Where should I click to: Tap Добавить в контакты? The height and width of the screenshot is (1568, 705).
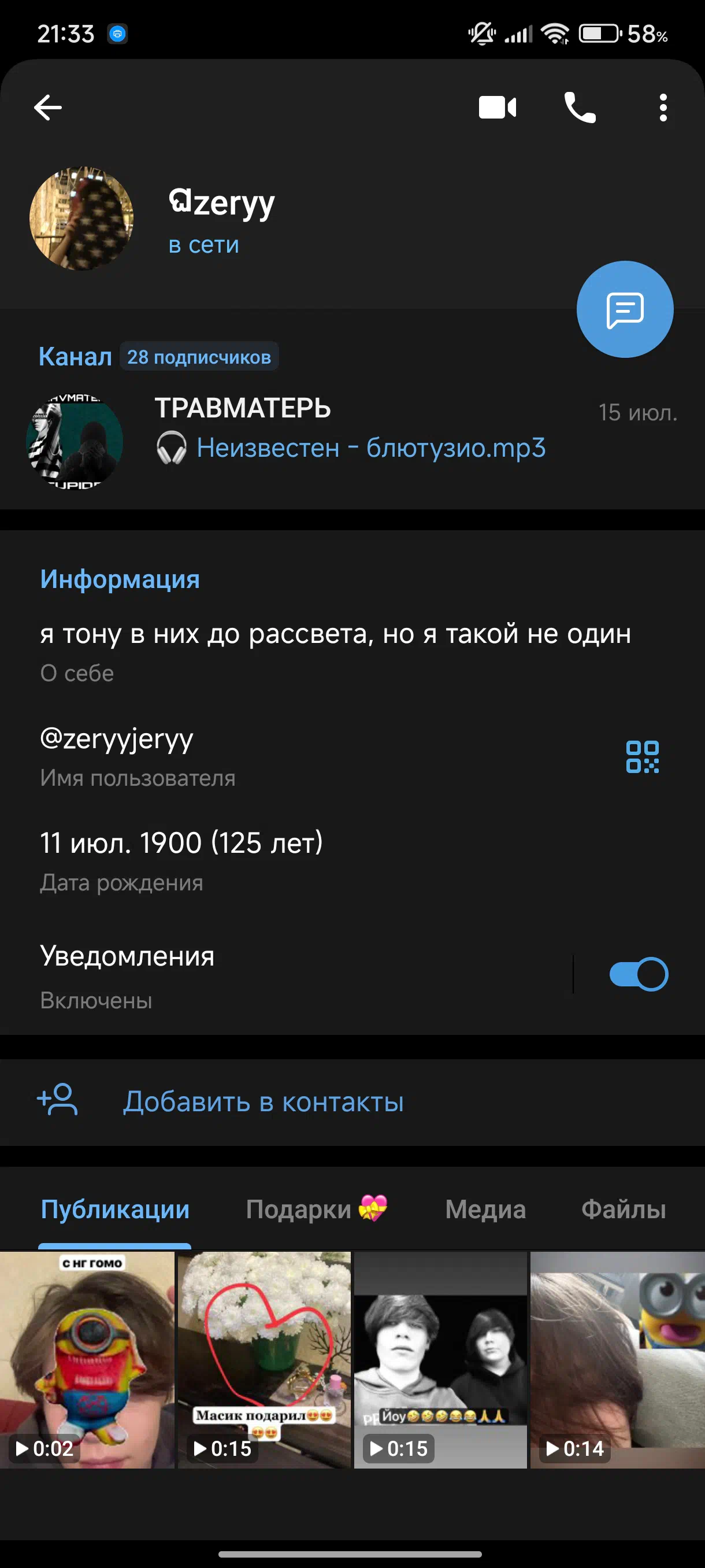(352, 1102)
